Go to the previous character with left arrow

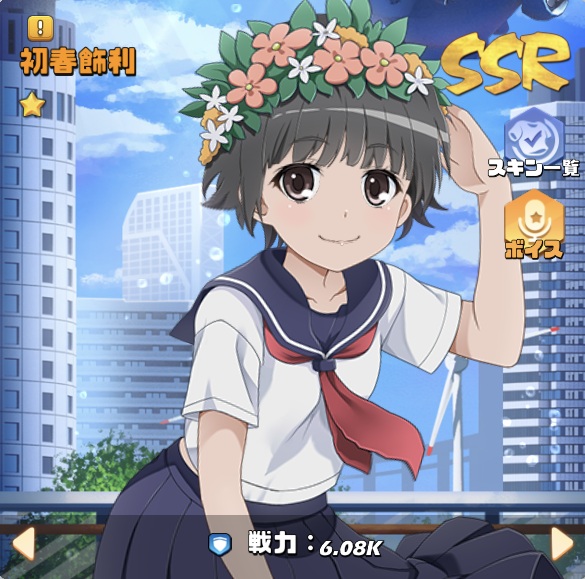point(24,543)
